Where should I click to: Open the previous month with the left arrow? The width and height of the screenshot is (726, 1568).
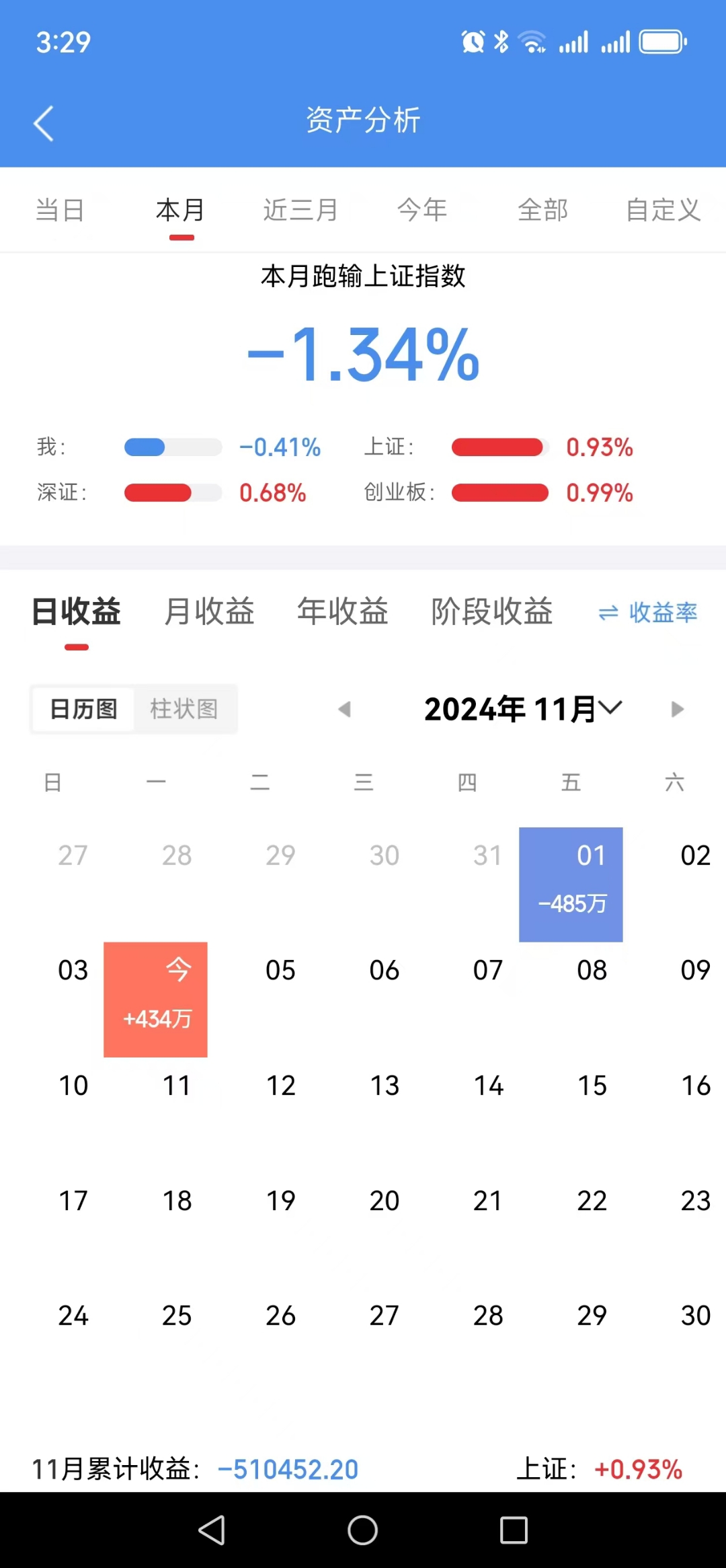(345, 709)
